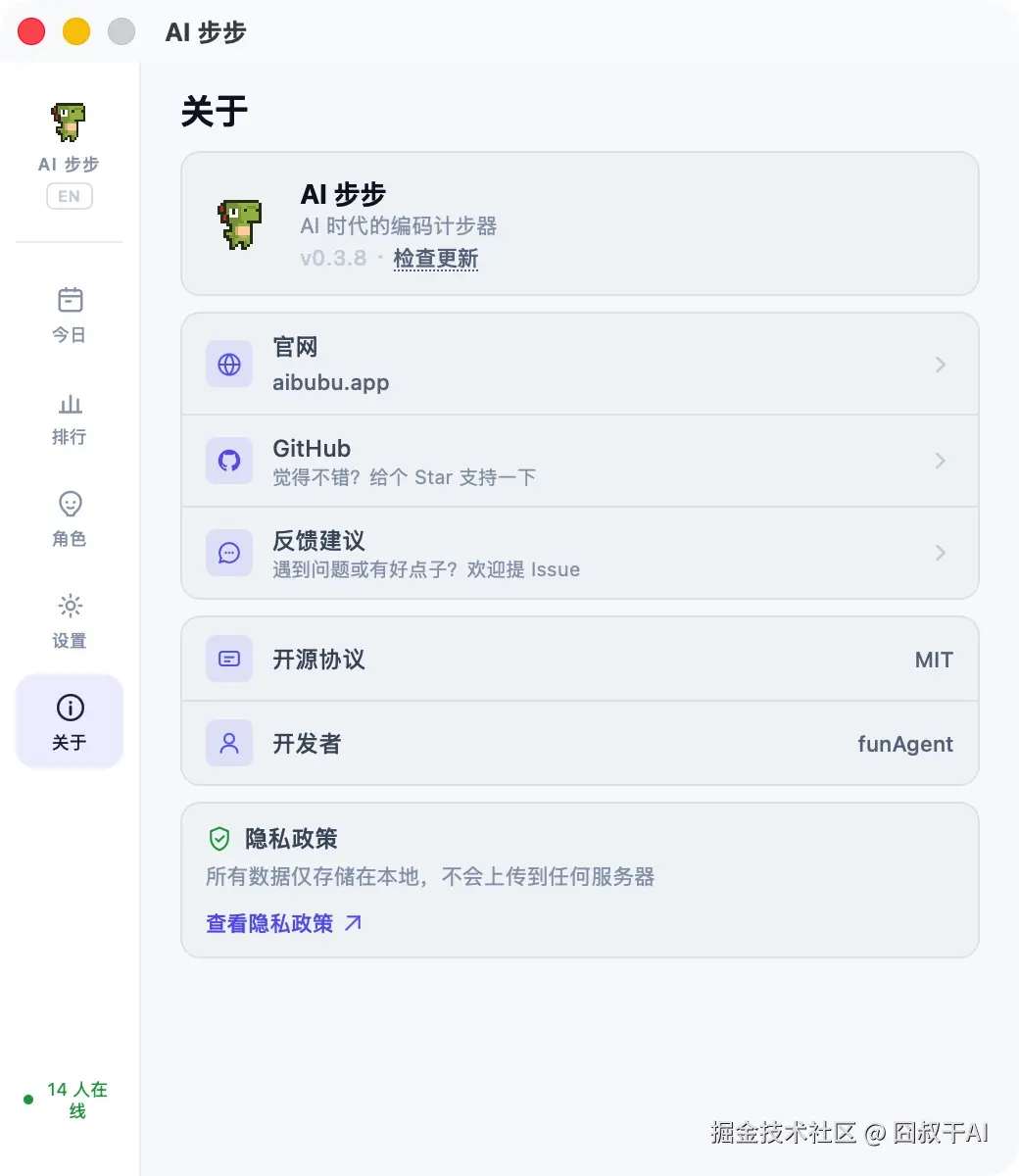Open the GitHub row
Image resolution: width=1019 pixels, height=1176 pixels.
(579, 461)
